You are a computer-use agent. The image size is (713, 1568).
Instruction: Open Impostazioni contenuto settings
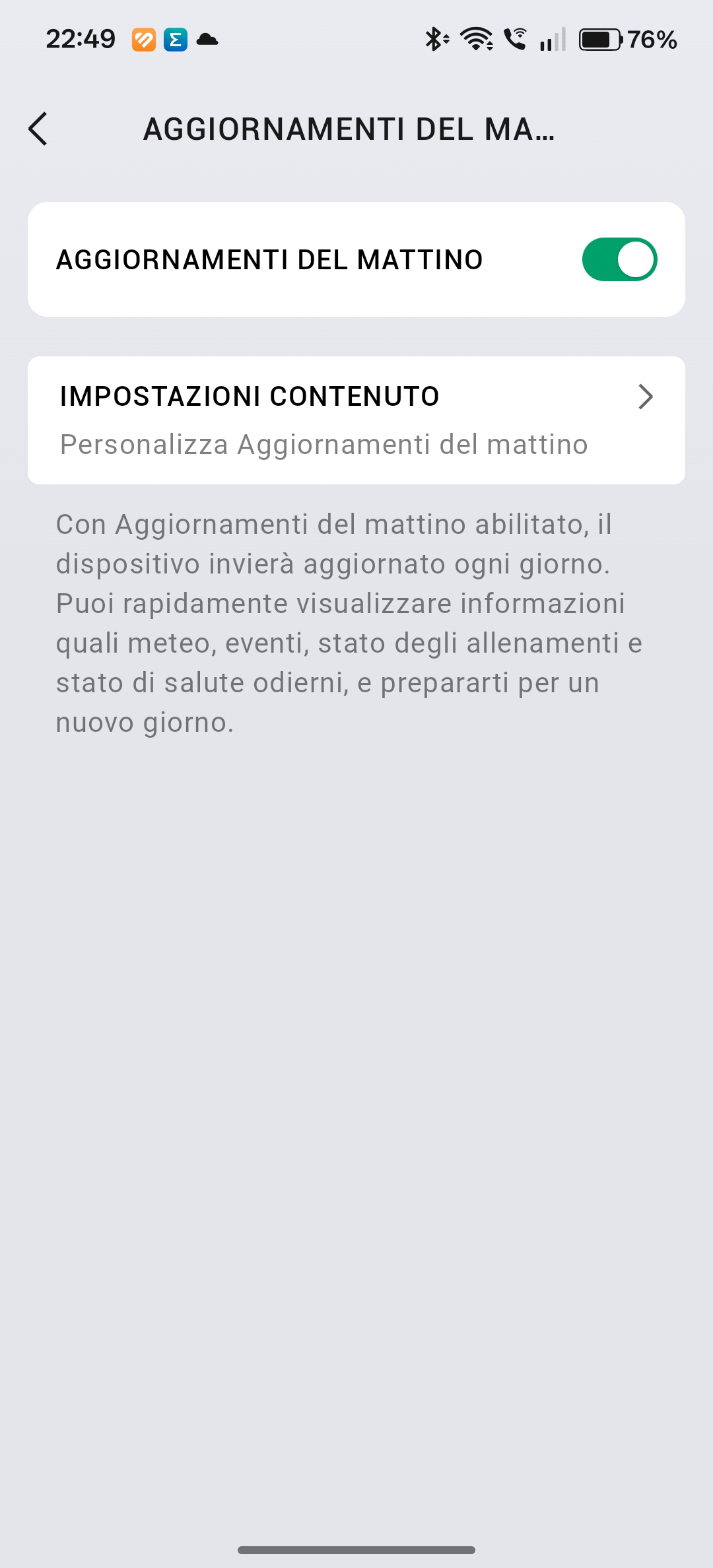click(356, 420)
